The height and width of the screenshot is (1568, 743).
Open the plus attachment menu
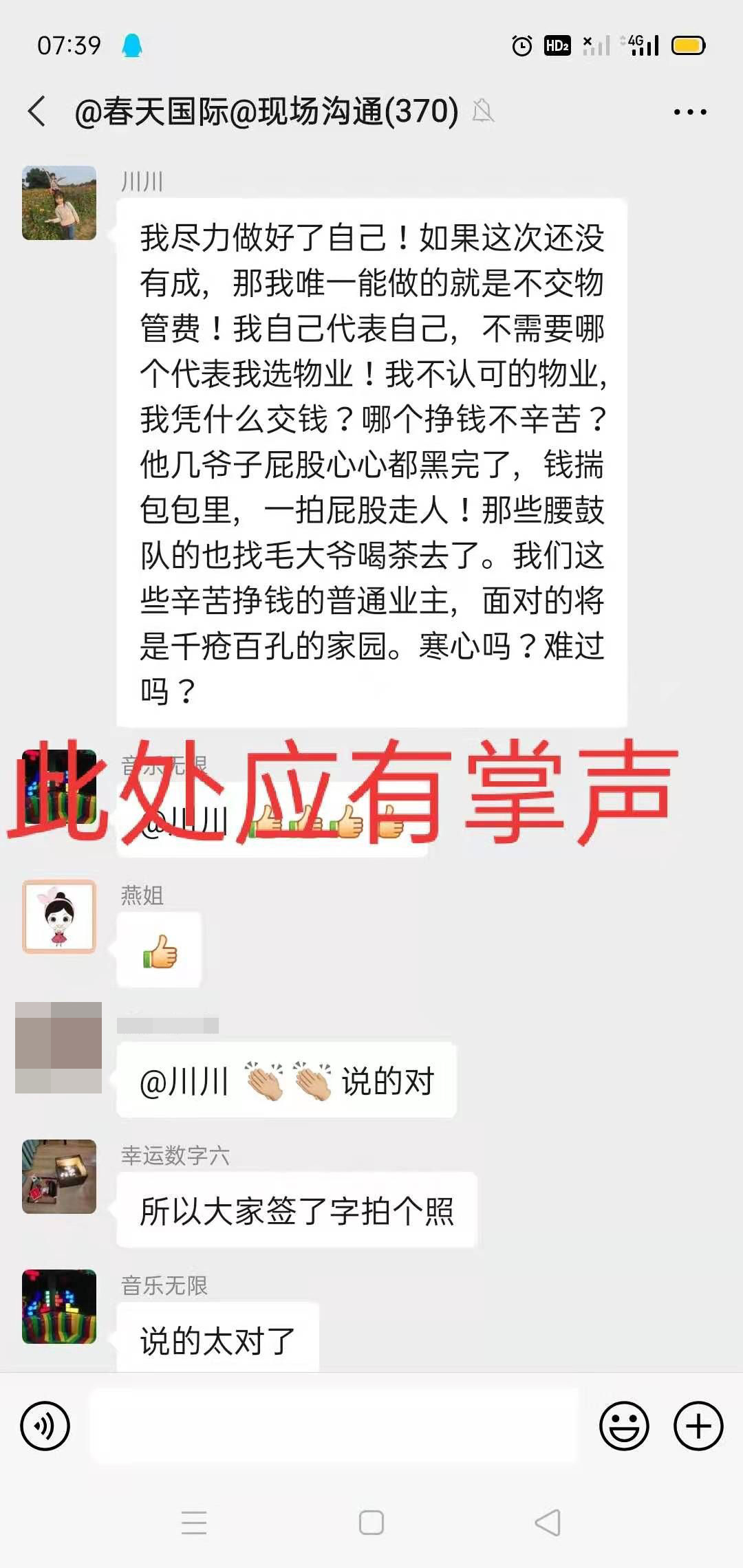698,1426
